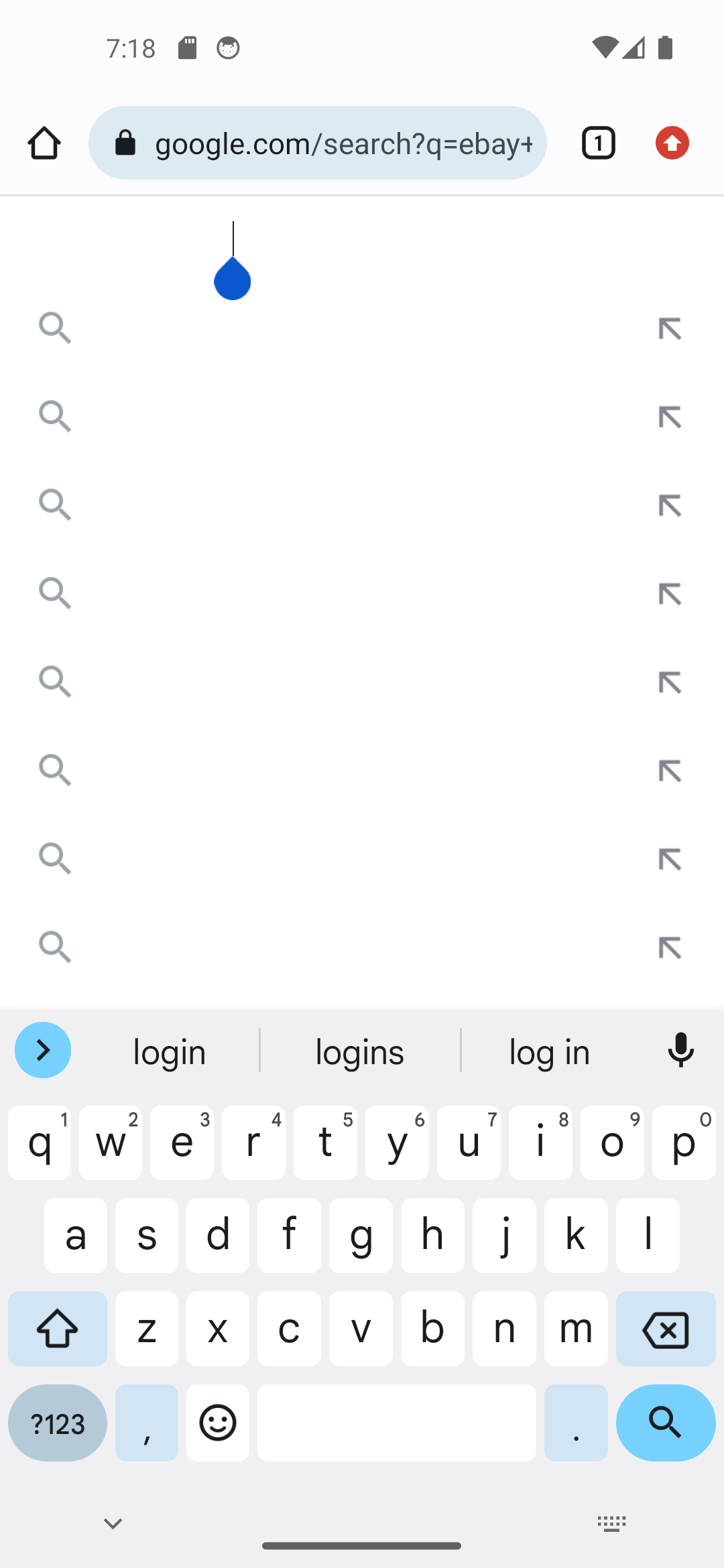Open the tab switcher showing 1 tab
The height and width of the screenshot is (1568, 724).
point(598,143)
